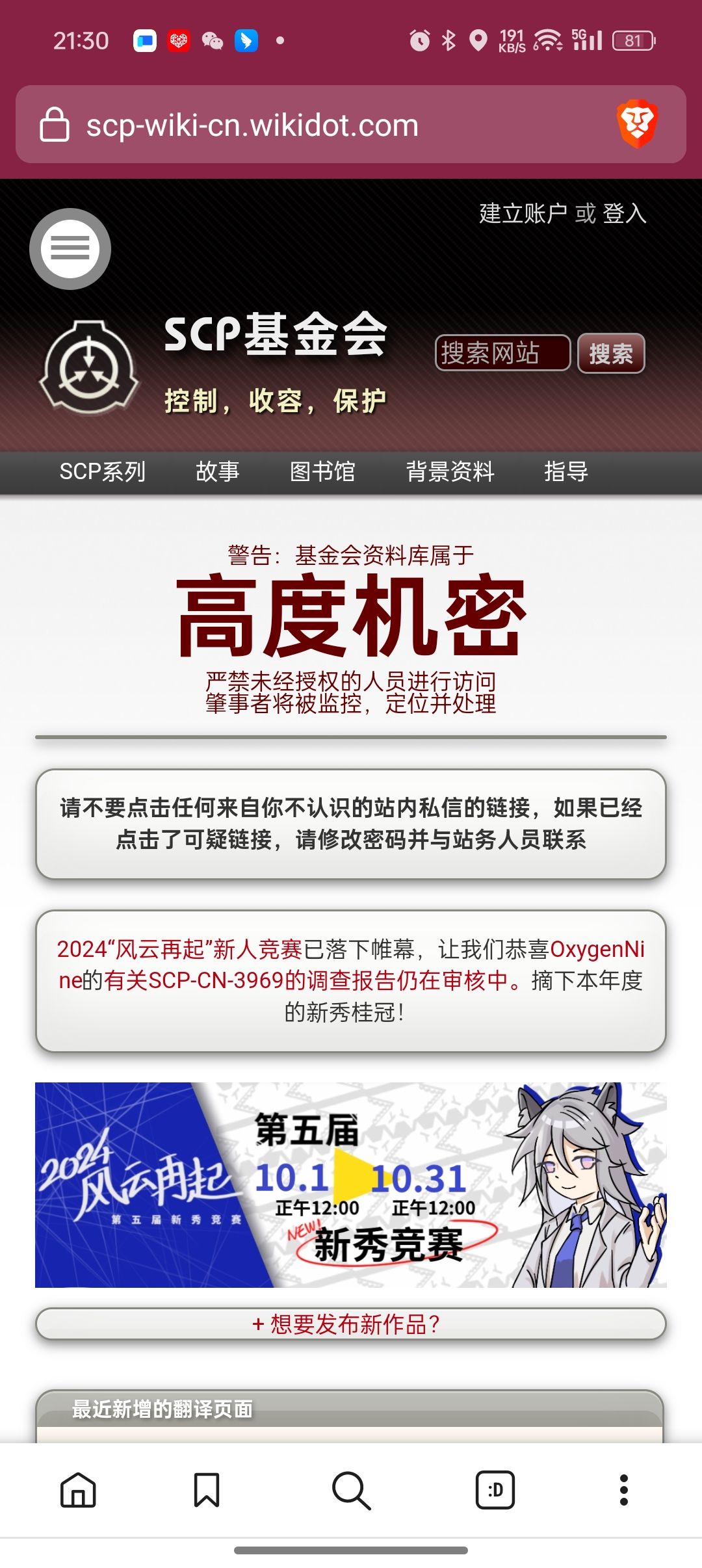The width and height of the screenshot is (702, 1568).
Task: Open the tab switcher
Action: click(x=495, y=1489)
